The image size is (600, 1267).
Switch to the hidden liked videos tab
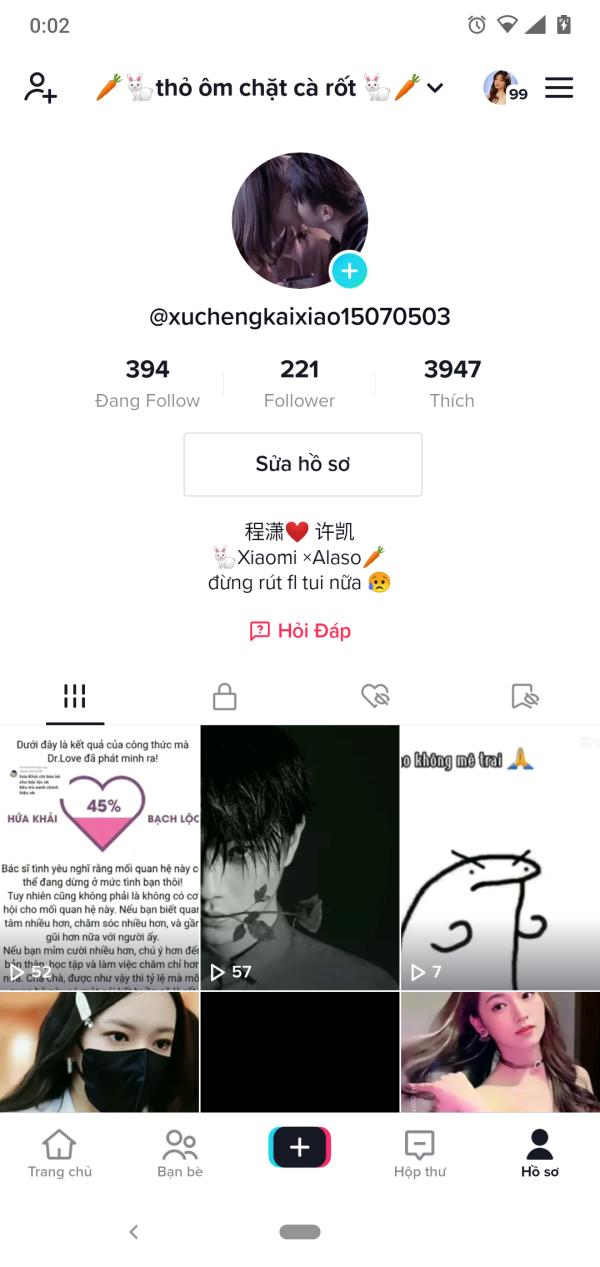375,697
